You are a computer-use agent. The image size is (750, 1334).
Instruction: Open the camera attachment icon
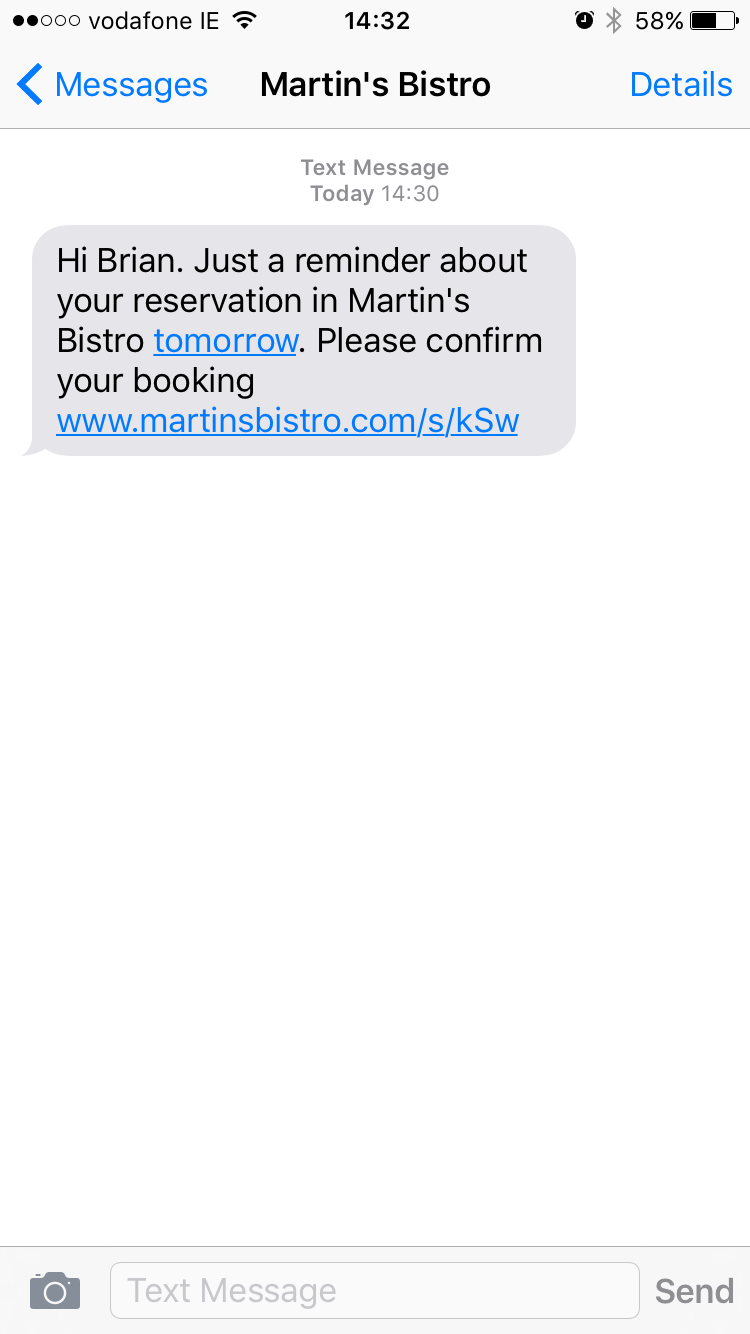pyautogui.click(x=55, y=1291)
